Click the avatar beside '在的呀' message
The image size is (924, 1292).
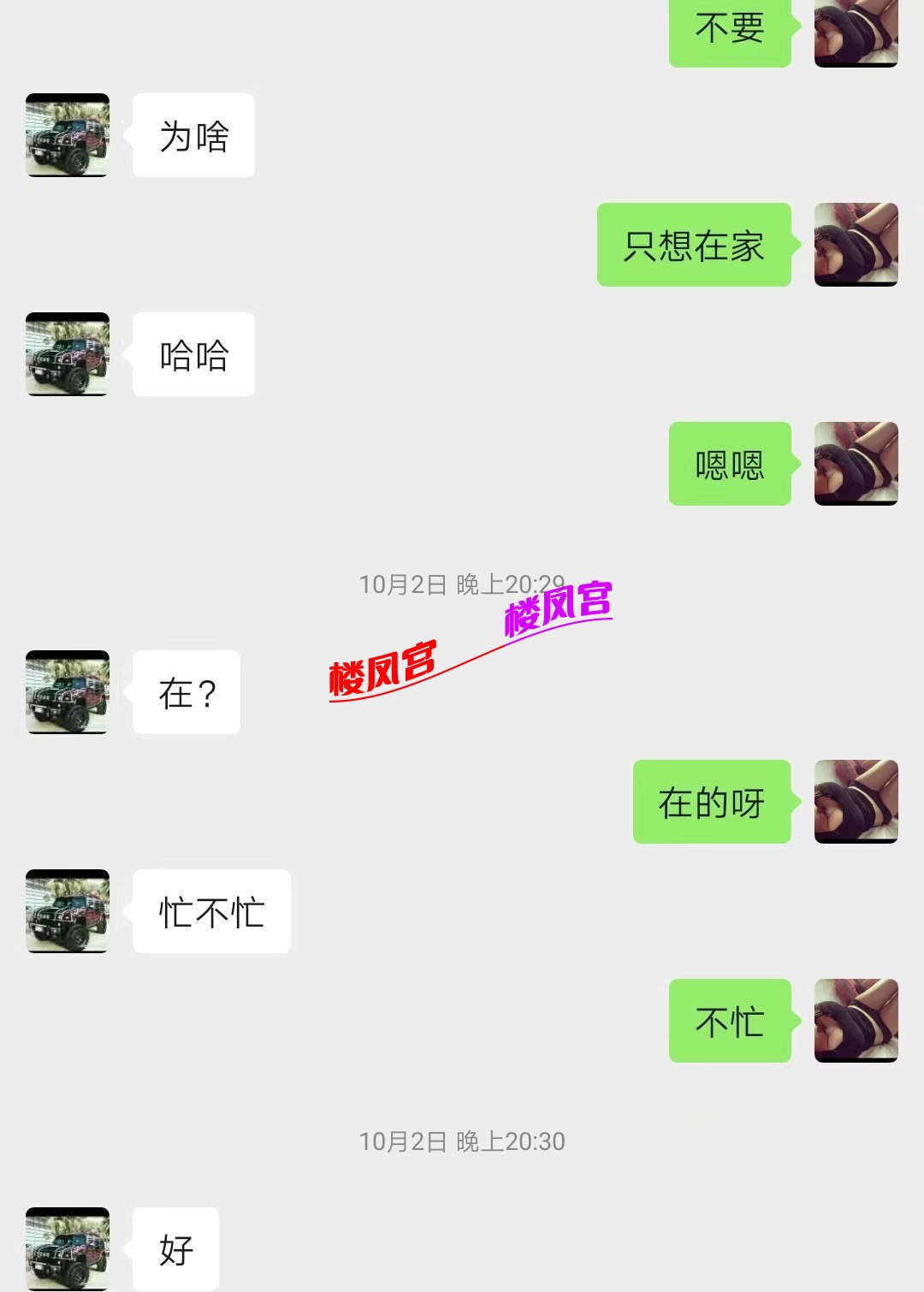pos(856,803)
